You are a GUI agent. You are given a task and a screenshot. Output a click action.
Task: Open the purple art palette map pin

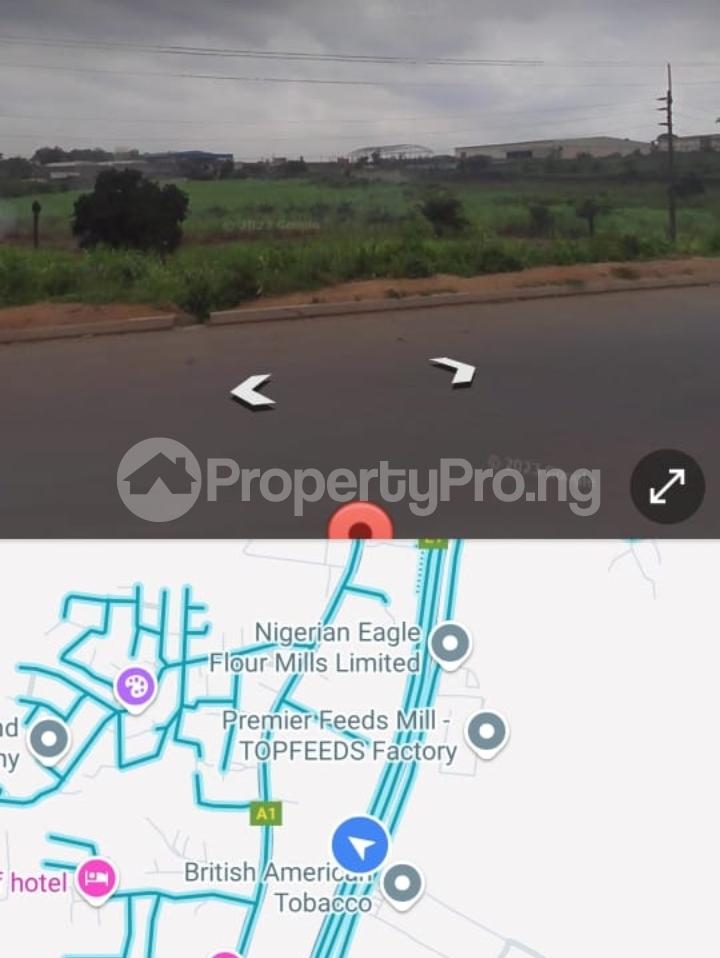[135, 686]
